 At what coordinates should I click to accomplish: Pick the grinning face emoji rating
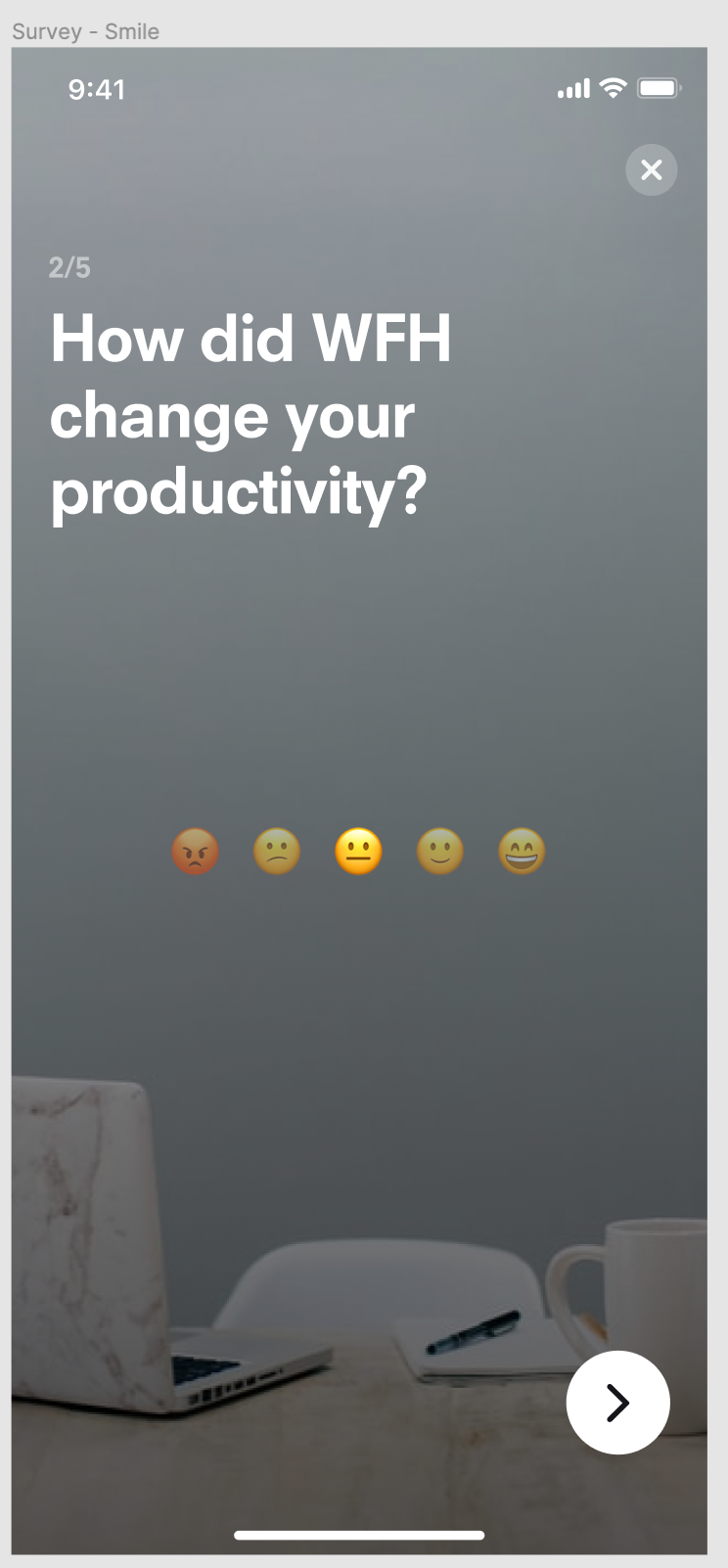(522, 851)
